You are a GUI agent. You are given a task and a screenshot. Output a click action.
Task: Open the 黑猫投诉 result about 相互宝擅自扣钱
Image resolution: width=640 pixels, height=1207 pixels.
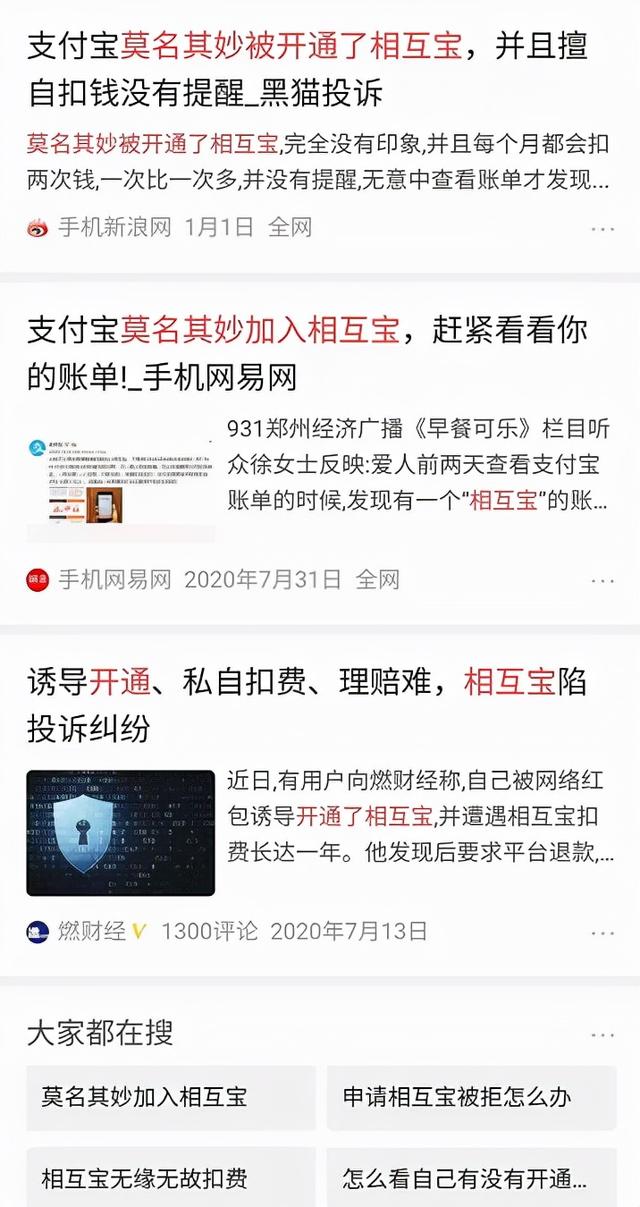pos(306,69)
